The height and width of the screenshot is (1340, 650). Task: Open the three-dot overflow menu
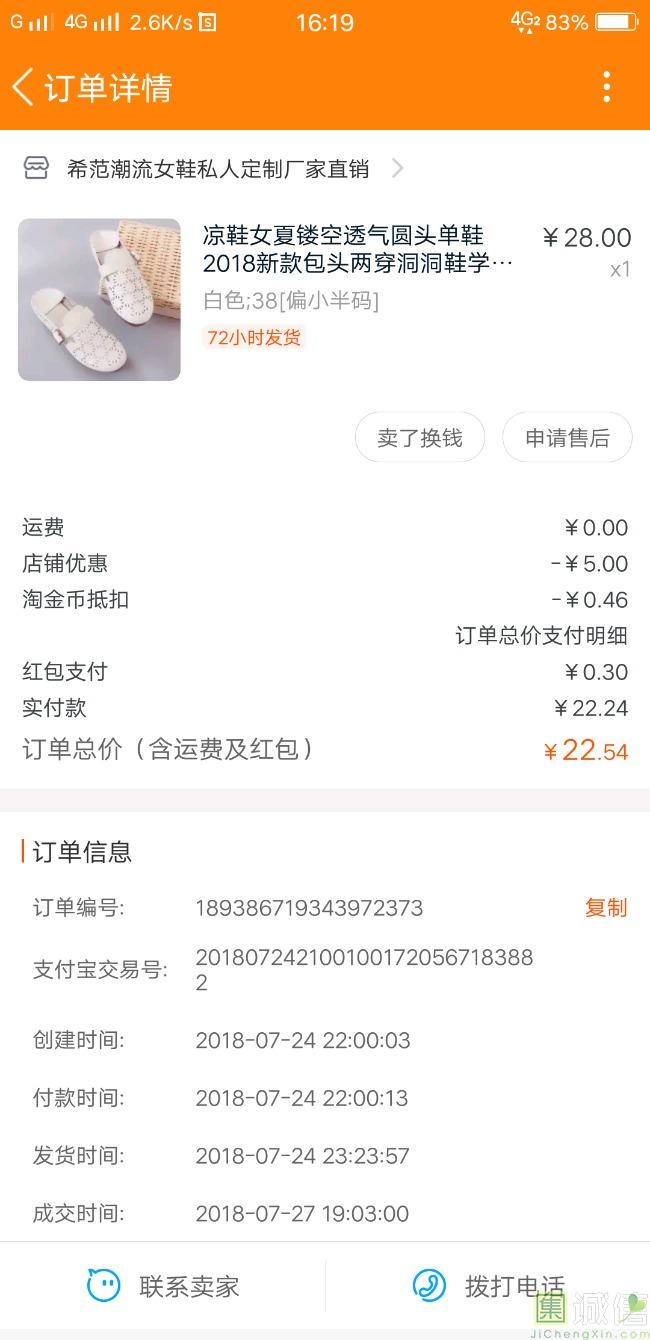606,88
